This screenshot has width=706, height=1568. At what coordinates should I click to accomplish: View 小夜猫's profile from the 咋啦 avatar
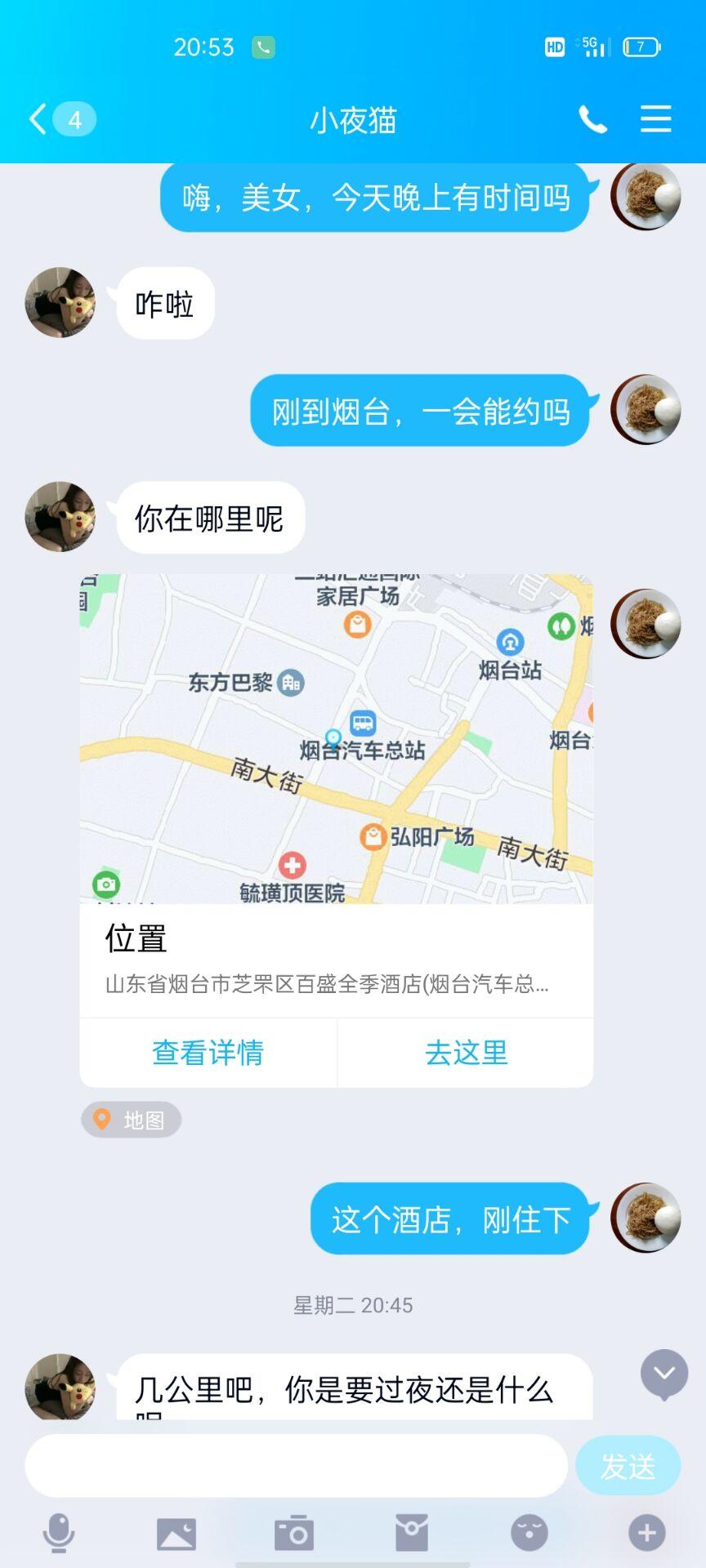(60, 303)
